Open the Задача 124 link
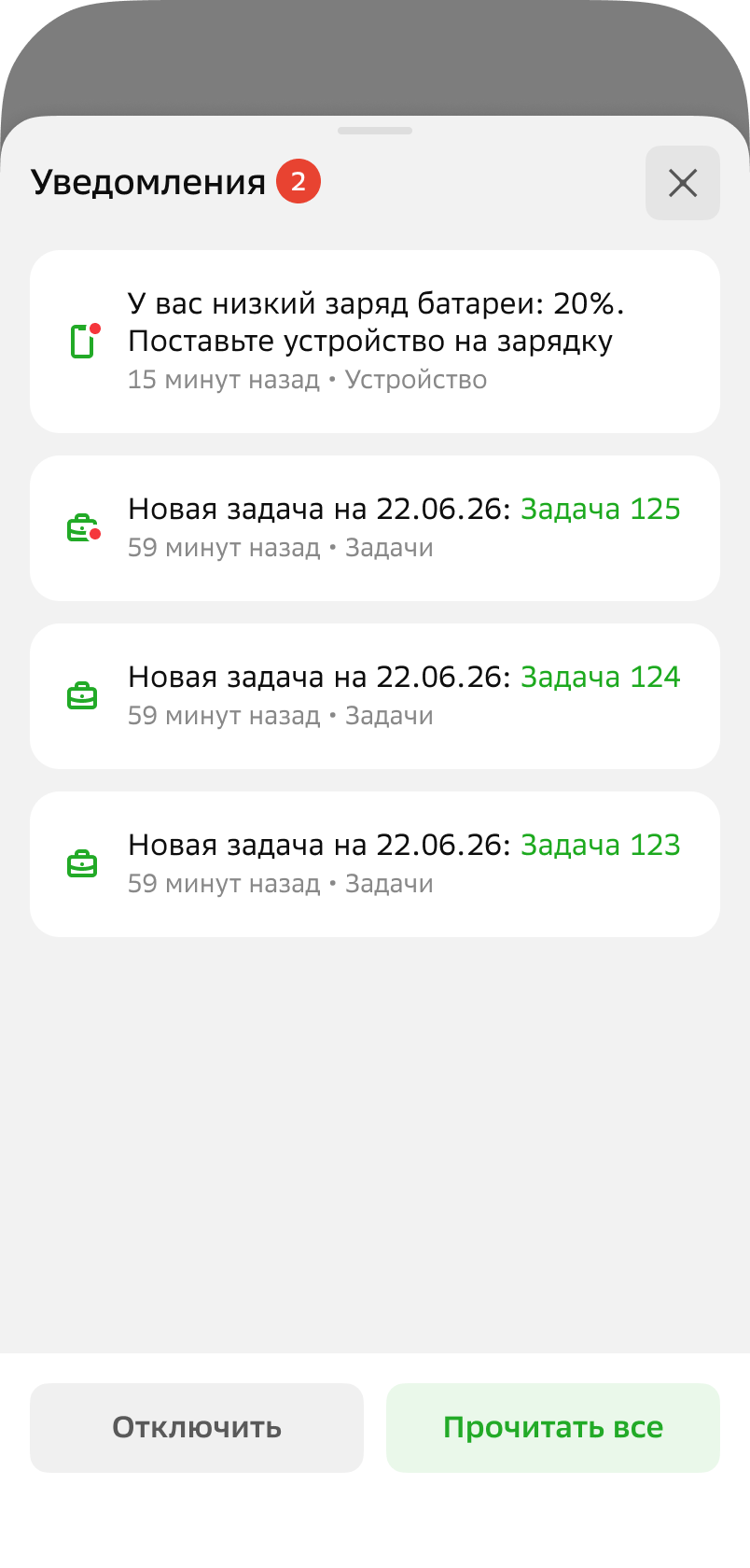The height and width of the screenshot is (1568, 750). (600, 678)
